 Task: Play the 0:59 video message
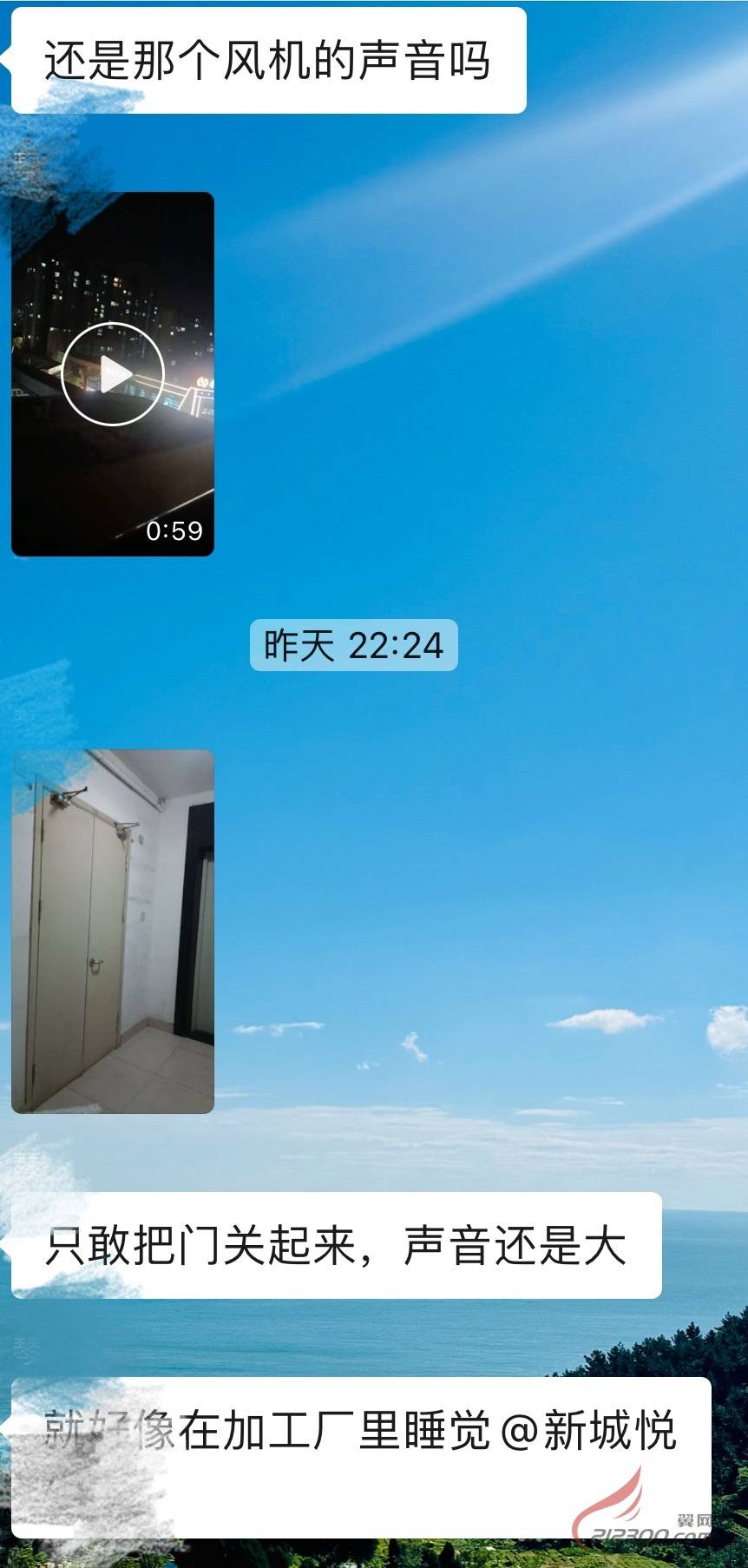click(113, 374)
